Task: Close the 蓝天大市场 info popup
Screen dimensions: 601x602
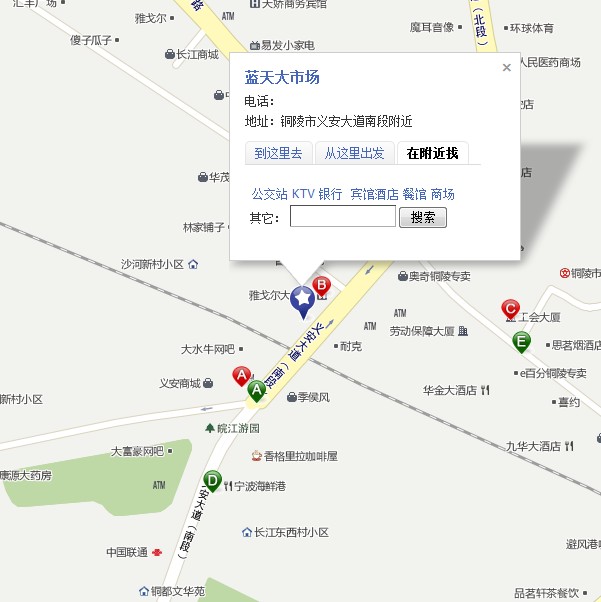Action: click(x=506, y=68)
